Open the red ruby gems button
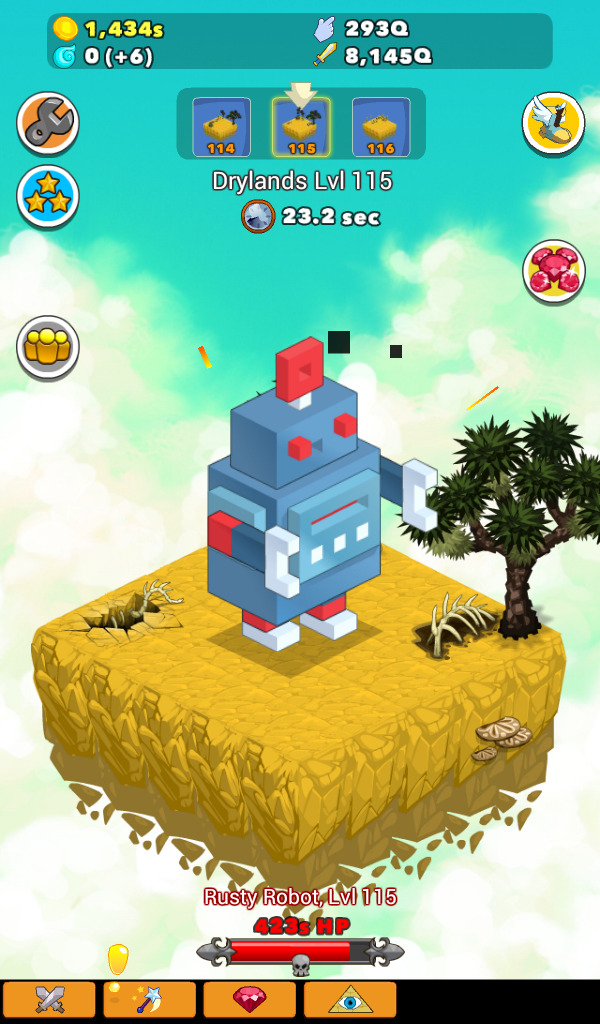Viewport: 600px width, 1024px height. 553,271
